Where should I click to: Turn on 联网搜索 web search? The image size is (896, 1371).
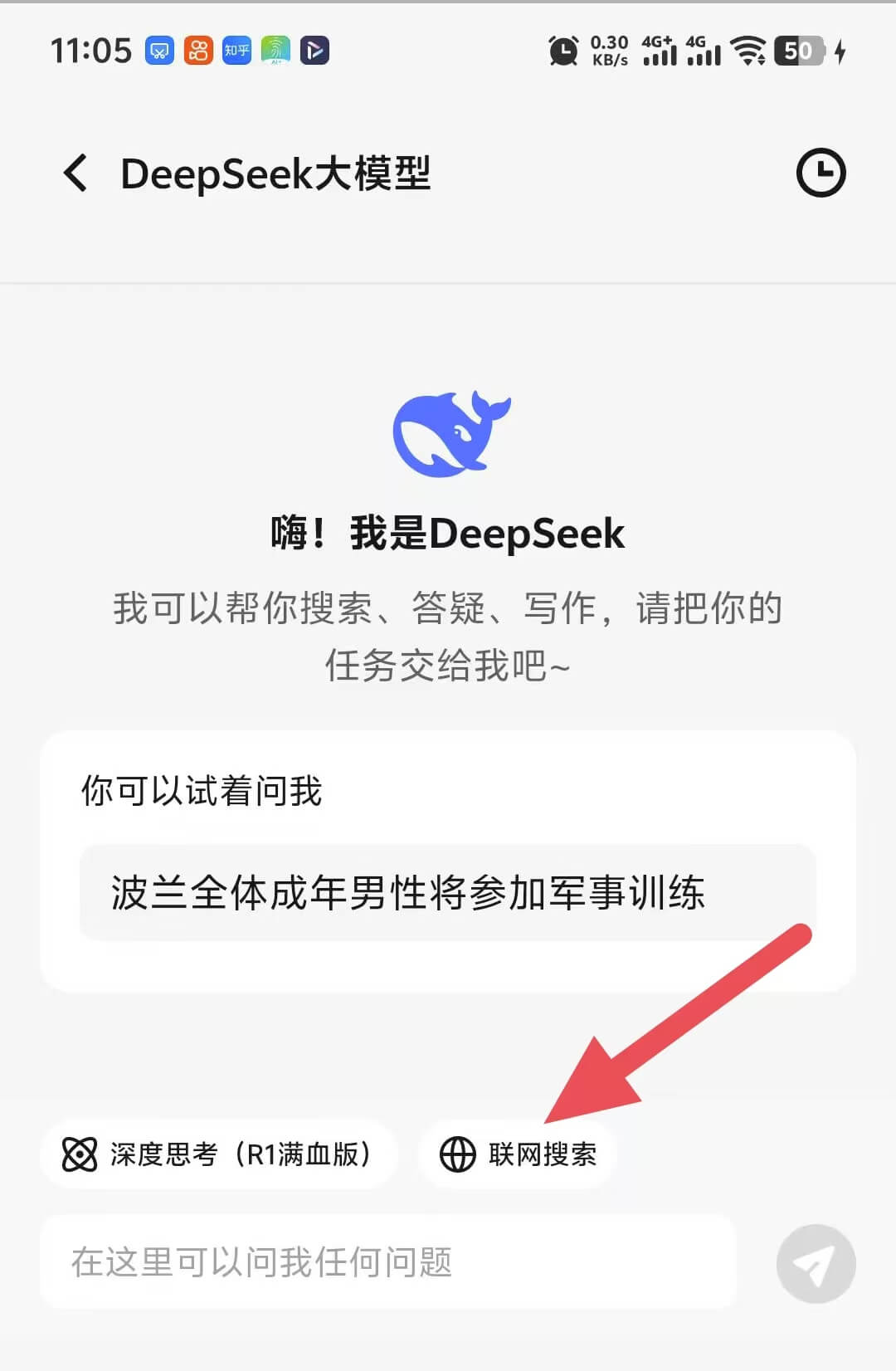(x=518, y=1154)
